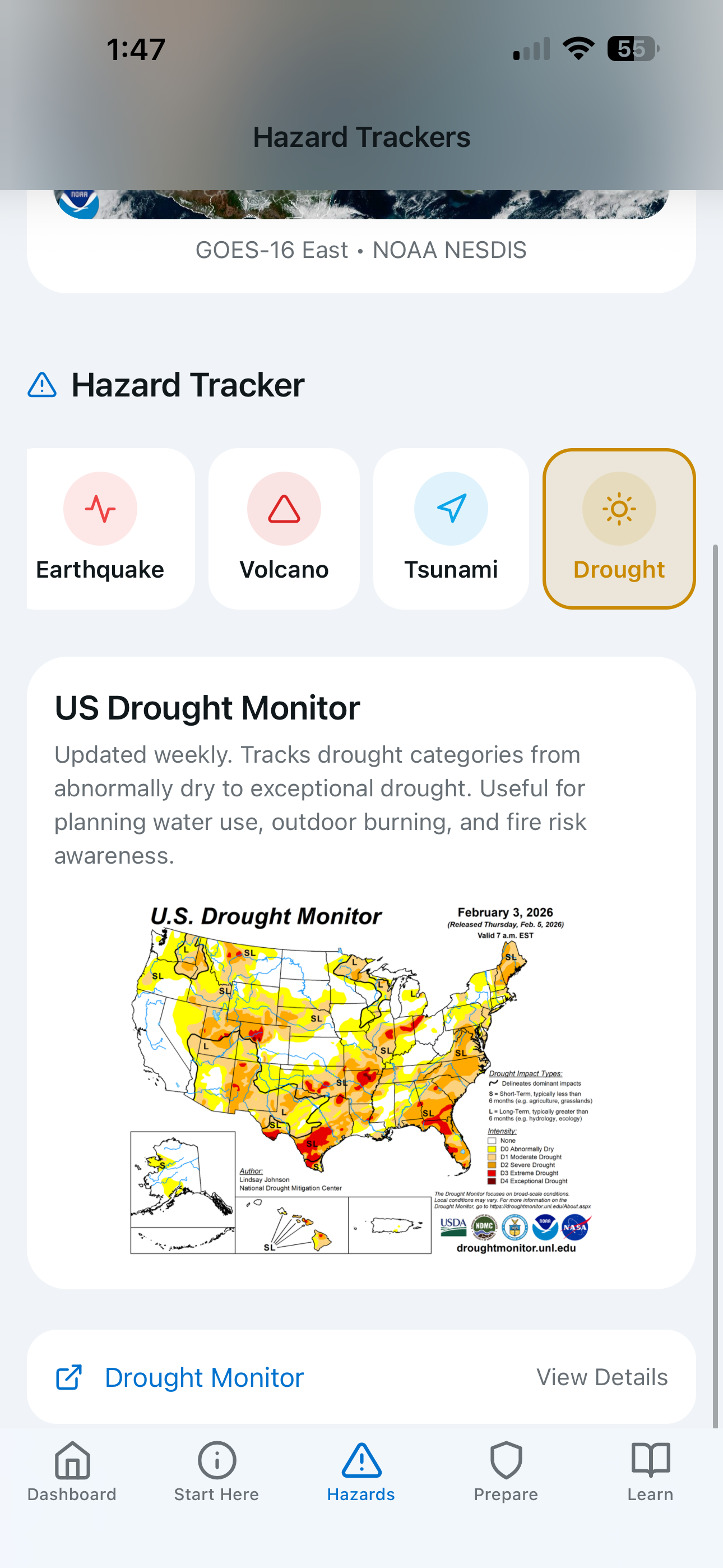Tap the external link icon beside Drought Monitor
723x1568 pixels.
[70, 1377]
